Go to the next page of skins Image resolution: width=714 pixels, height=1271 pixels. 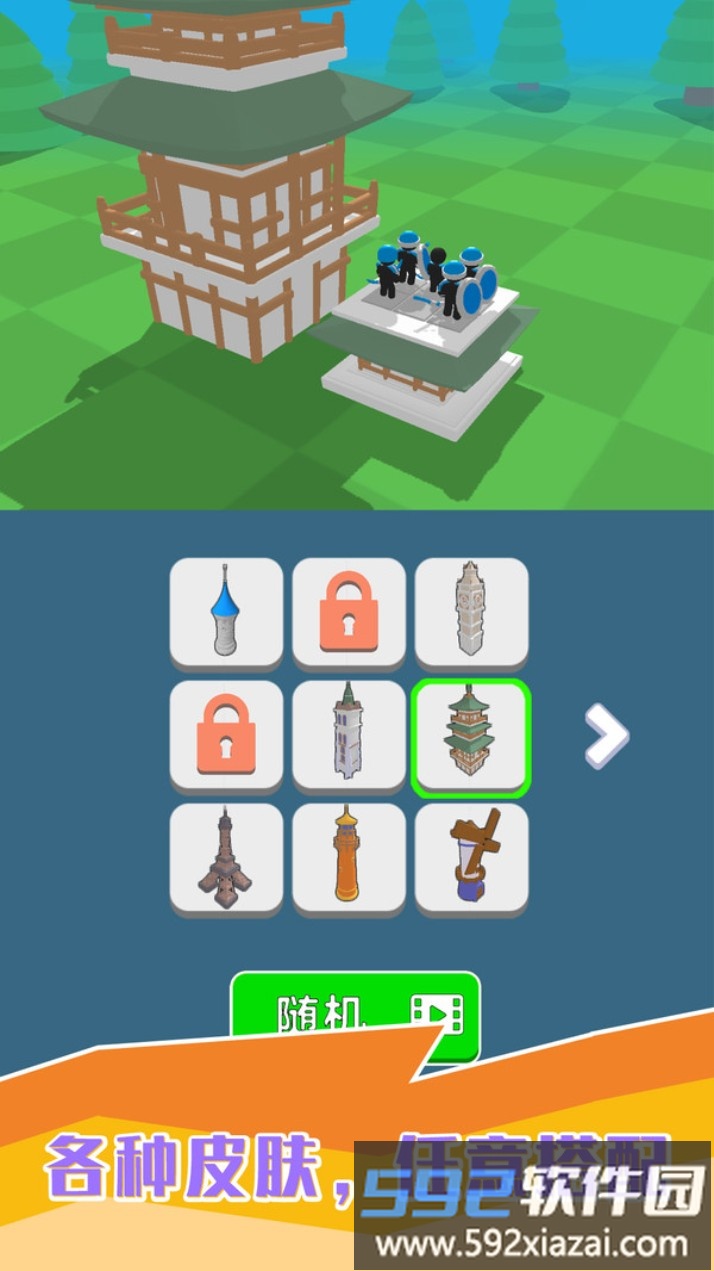606,737
